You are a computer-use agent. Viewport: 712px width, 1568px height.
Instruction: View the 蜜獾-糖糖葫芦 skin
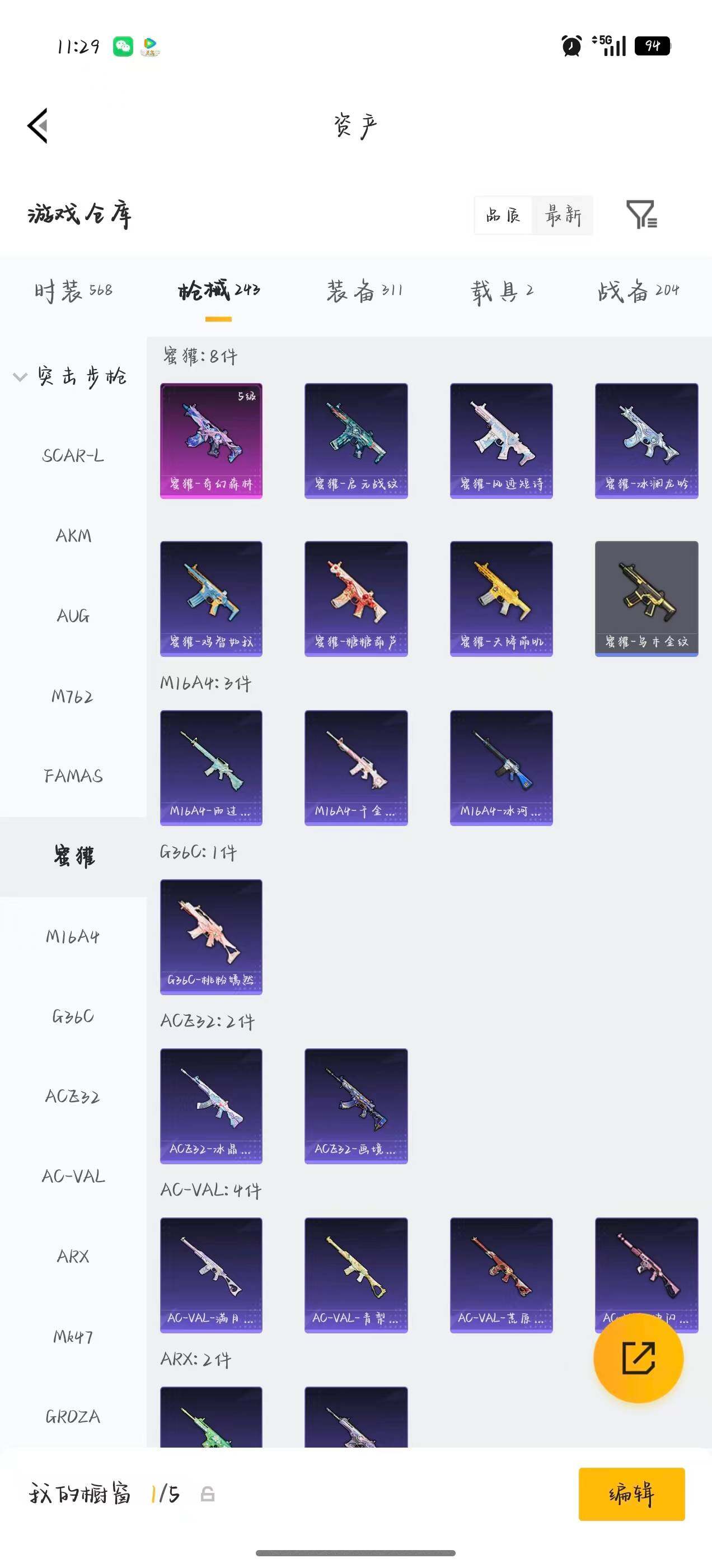tap(356, 599)
